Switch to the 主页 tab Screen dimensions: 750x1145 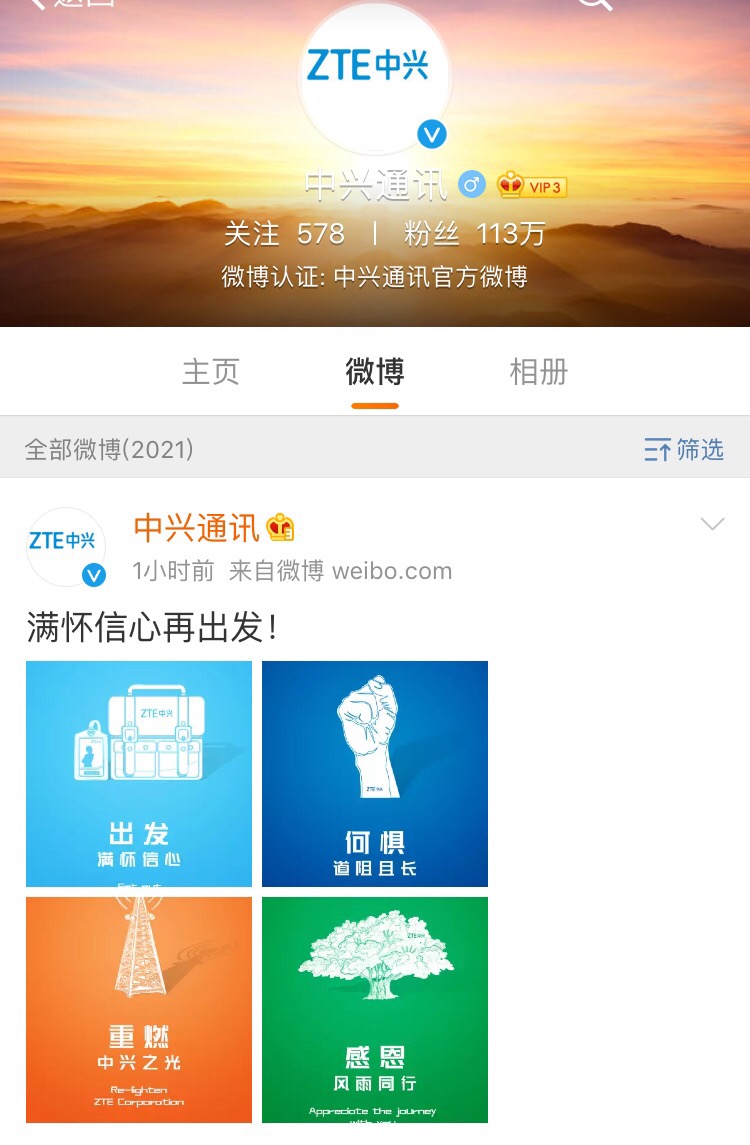211,372
